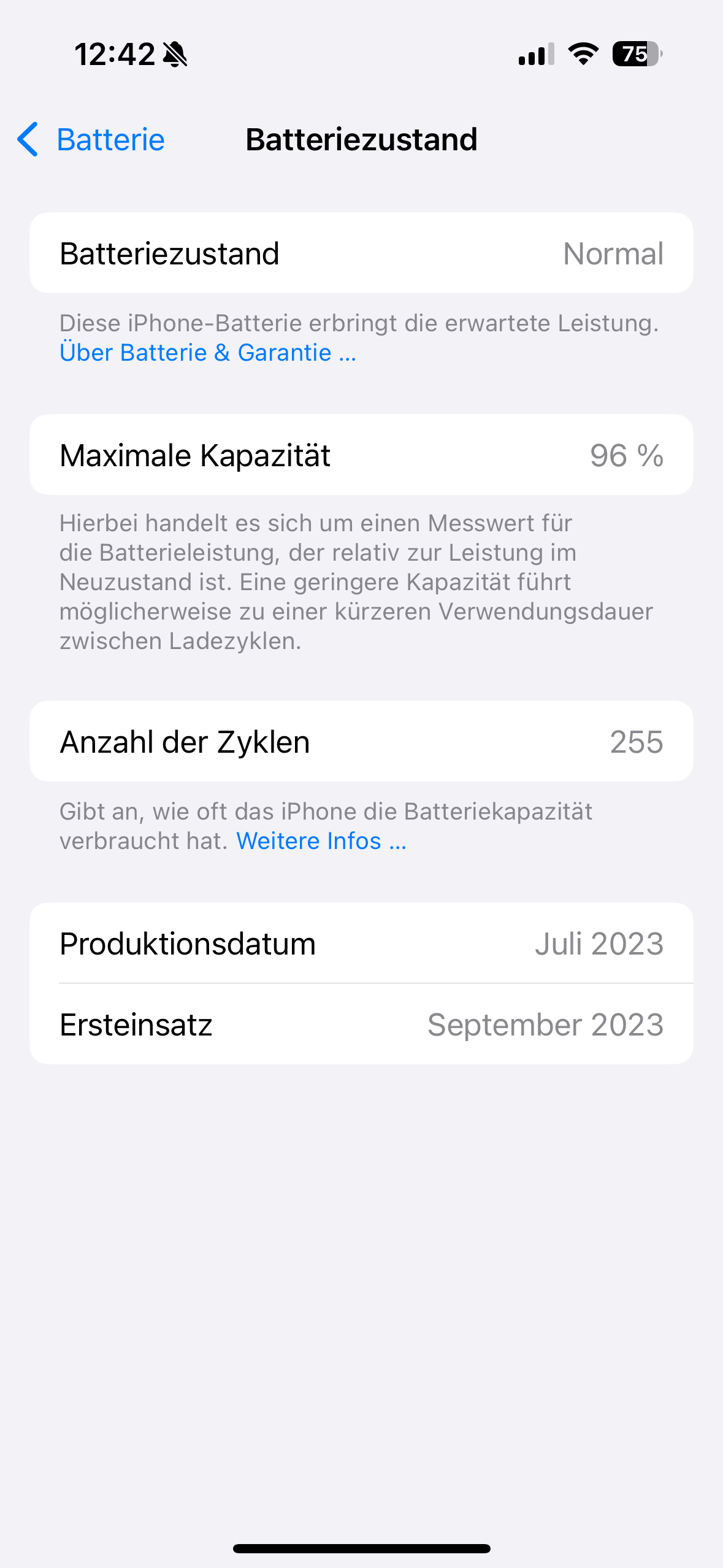The width and height of the screenshot is (723, 1568).
Task: Open Weitere Infos link about cycles
Action: pyautogui.click(x=321, y=840)
